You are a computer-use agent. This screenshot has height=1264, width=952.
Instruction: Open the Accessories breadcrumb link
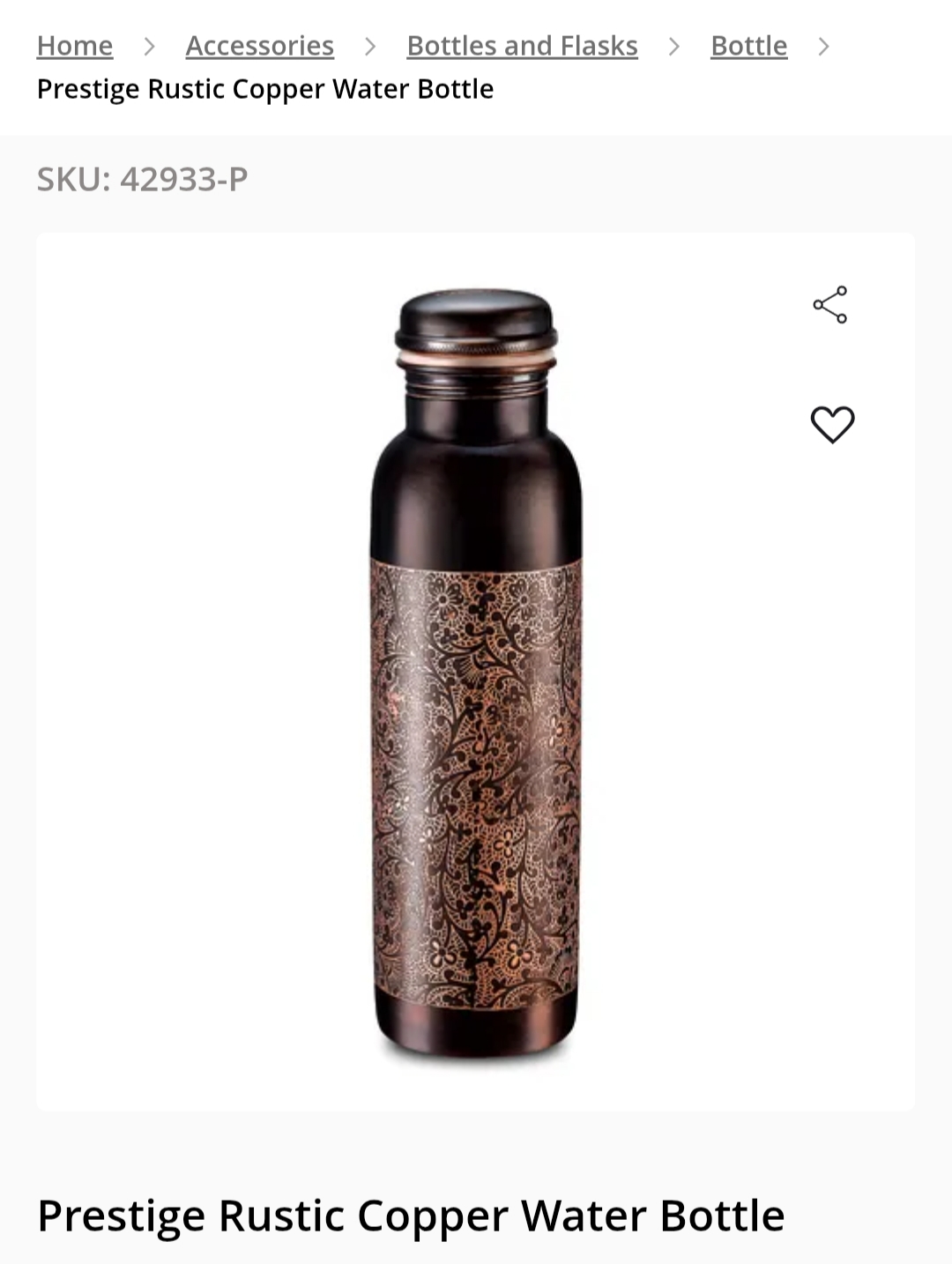[x=259, y=46]
